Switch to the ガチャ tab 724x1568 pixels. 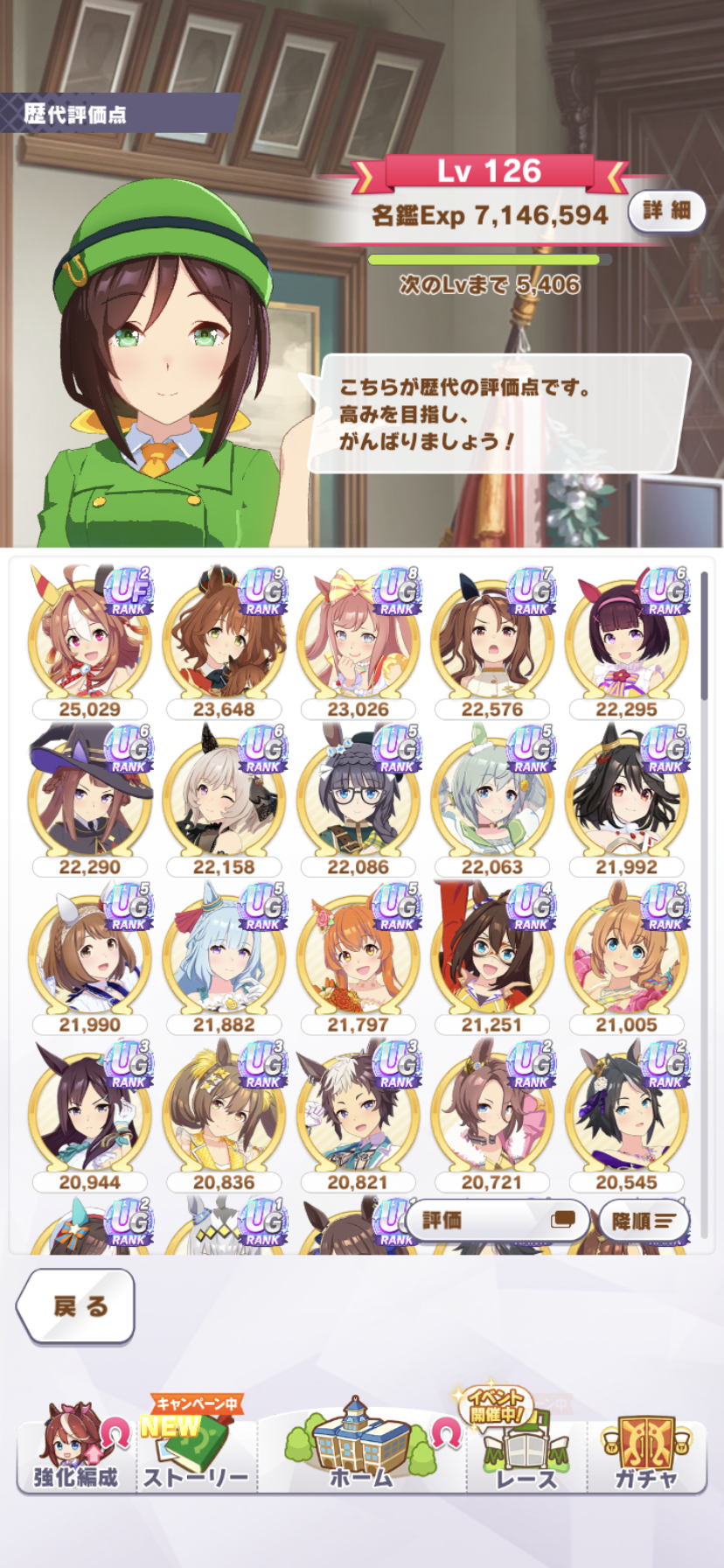646,1452
